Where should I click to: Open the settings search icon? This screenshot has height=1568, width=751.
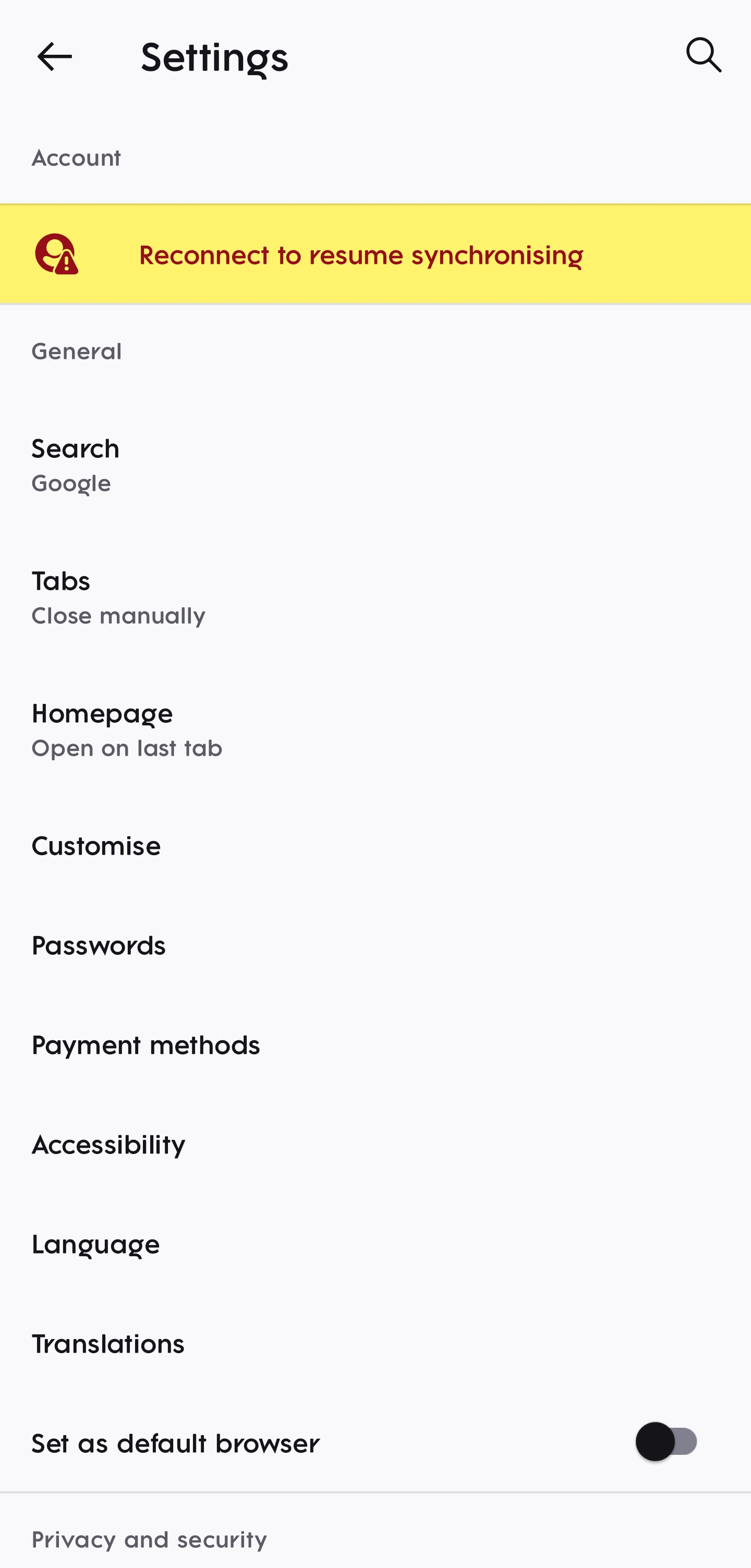pyautogui.click(x=704, y=55)
